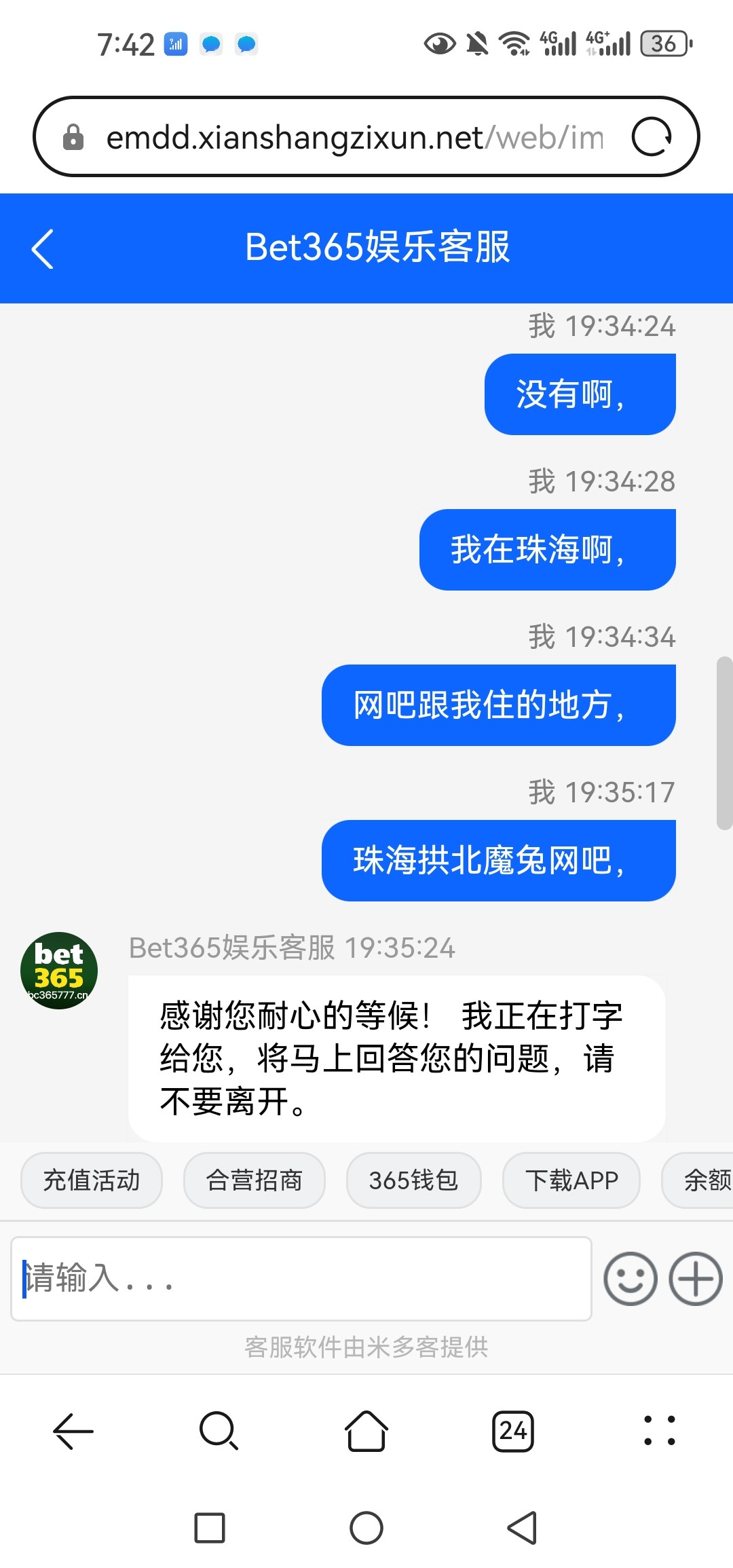Choose the 下载APP chip
The width and height of the screenshot is (733, 1568).
(x=571, y=1180)
